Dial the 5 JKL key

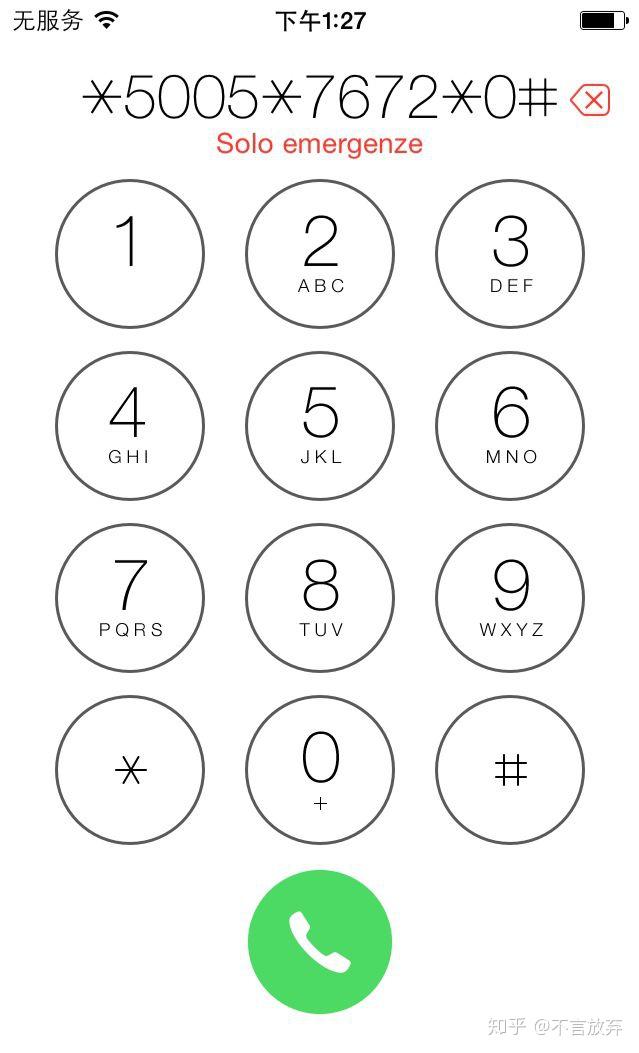(x=320, y=426)
